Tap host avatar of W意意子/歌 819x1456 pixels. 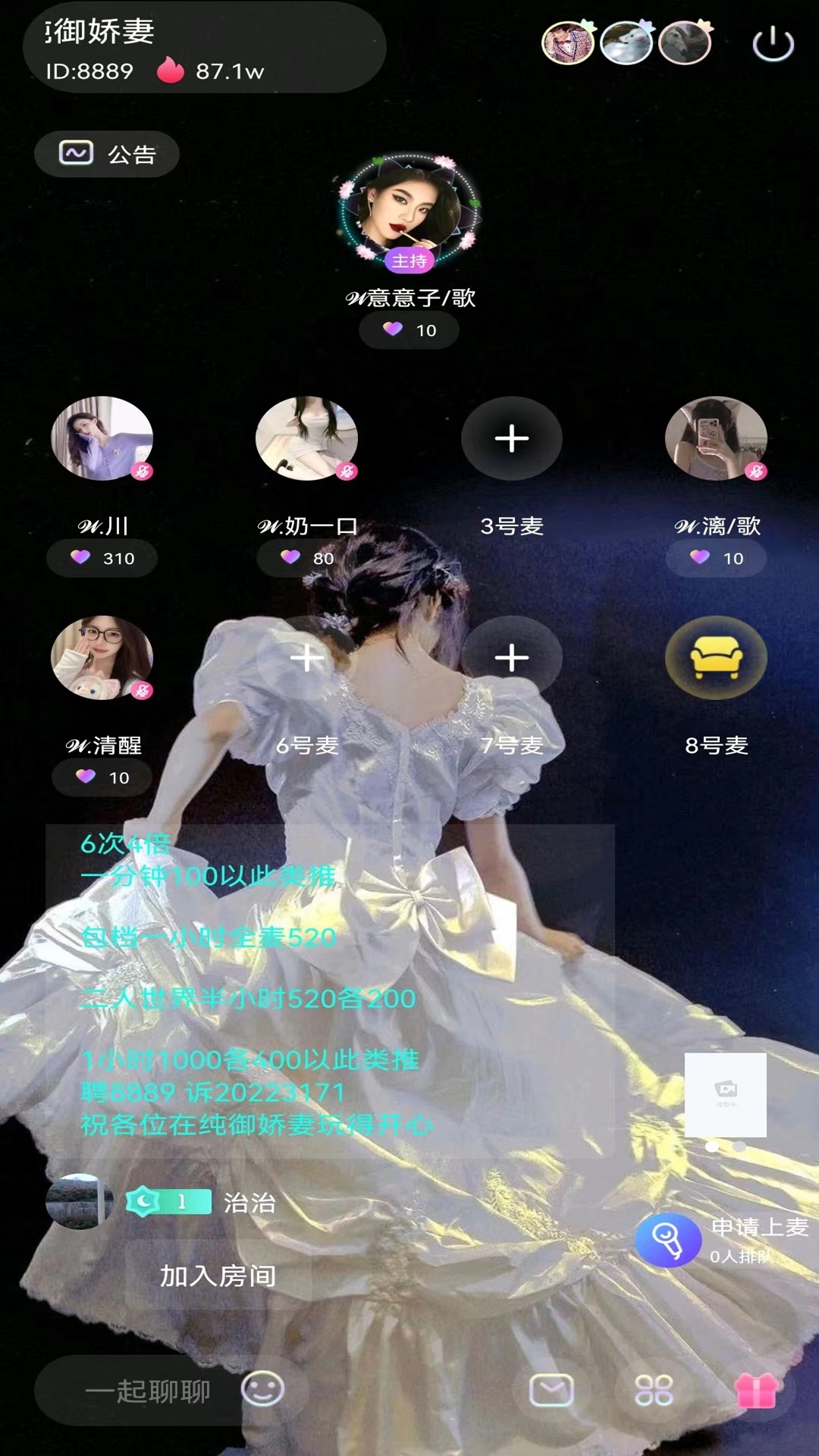tap(409, 215)
